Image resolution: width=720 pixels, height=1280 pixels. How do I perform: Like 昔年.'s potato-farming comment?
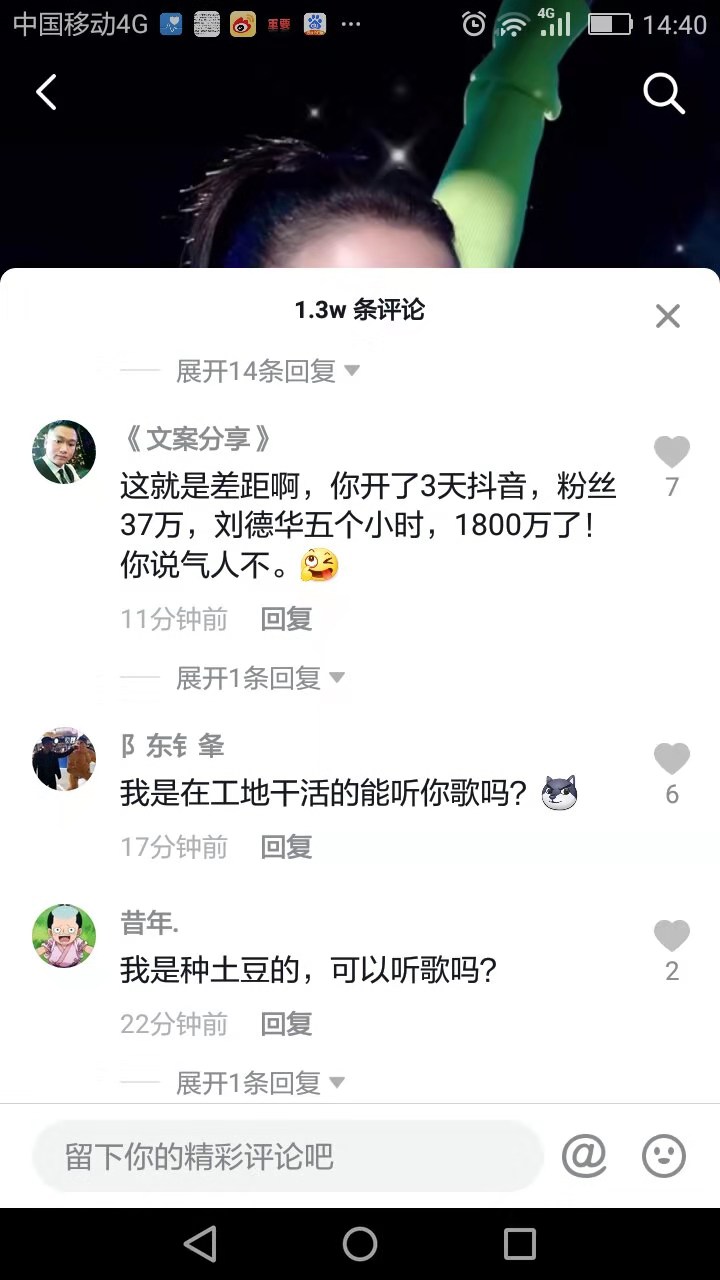pos(671,935)
